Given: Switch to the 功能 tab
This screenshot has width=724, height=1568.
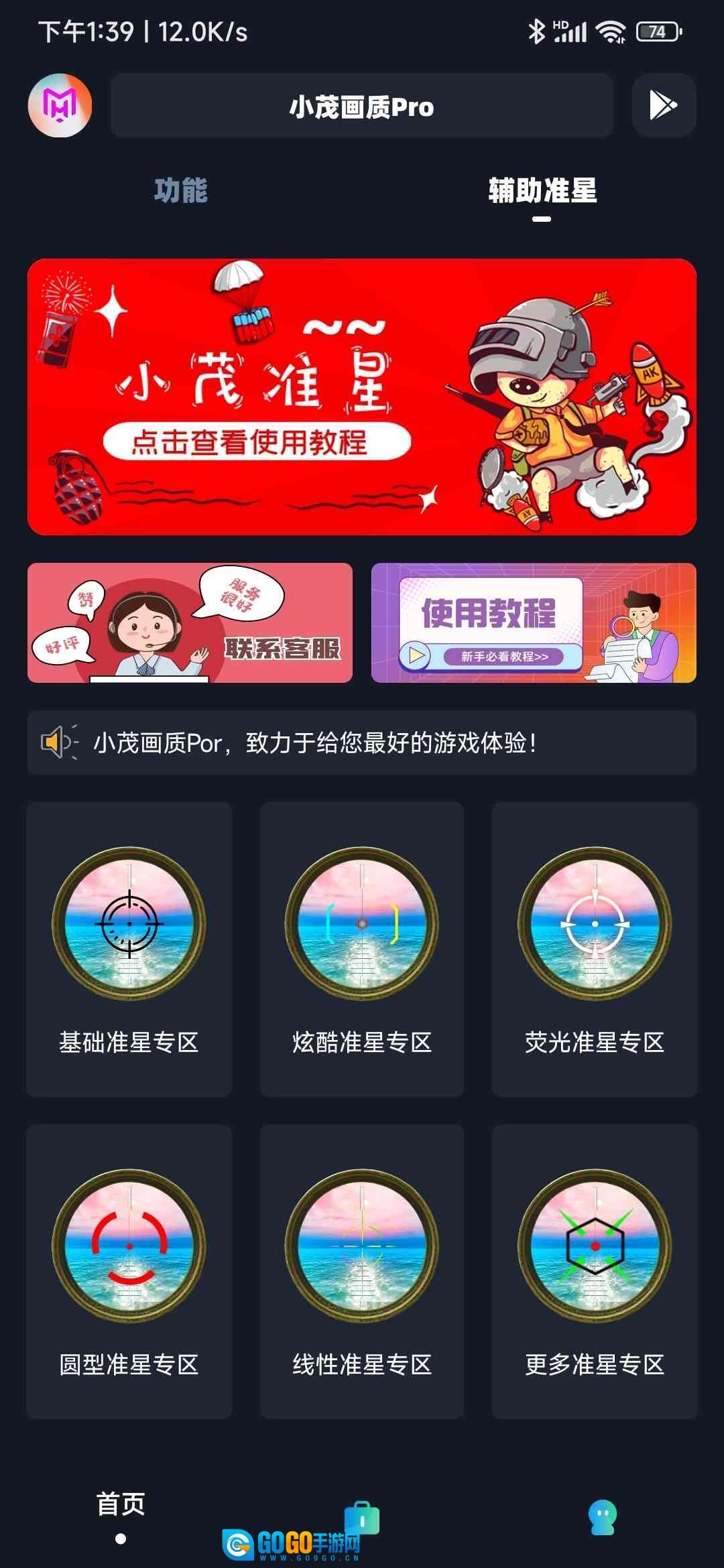Looking at the screenshot, I should pyautogui.click(x=181, y=191).
